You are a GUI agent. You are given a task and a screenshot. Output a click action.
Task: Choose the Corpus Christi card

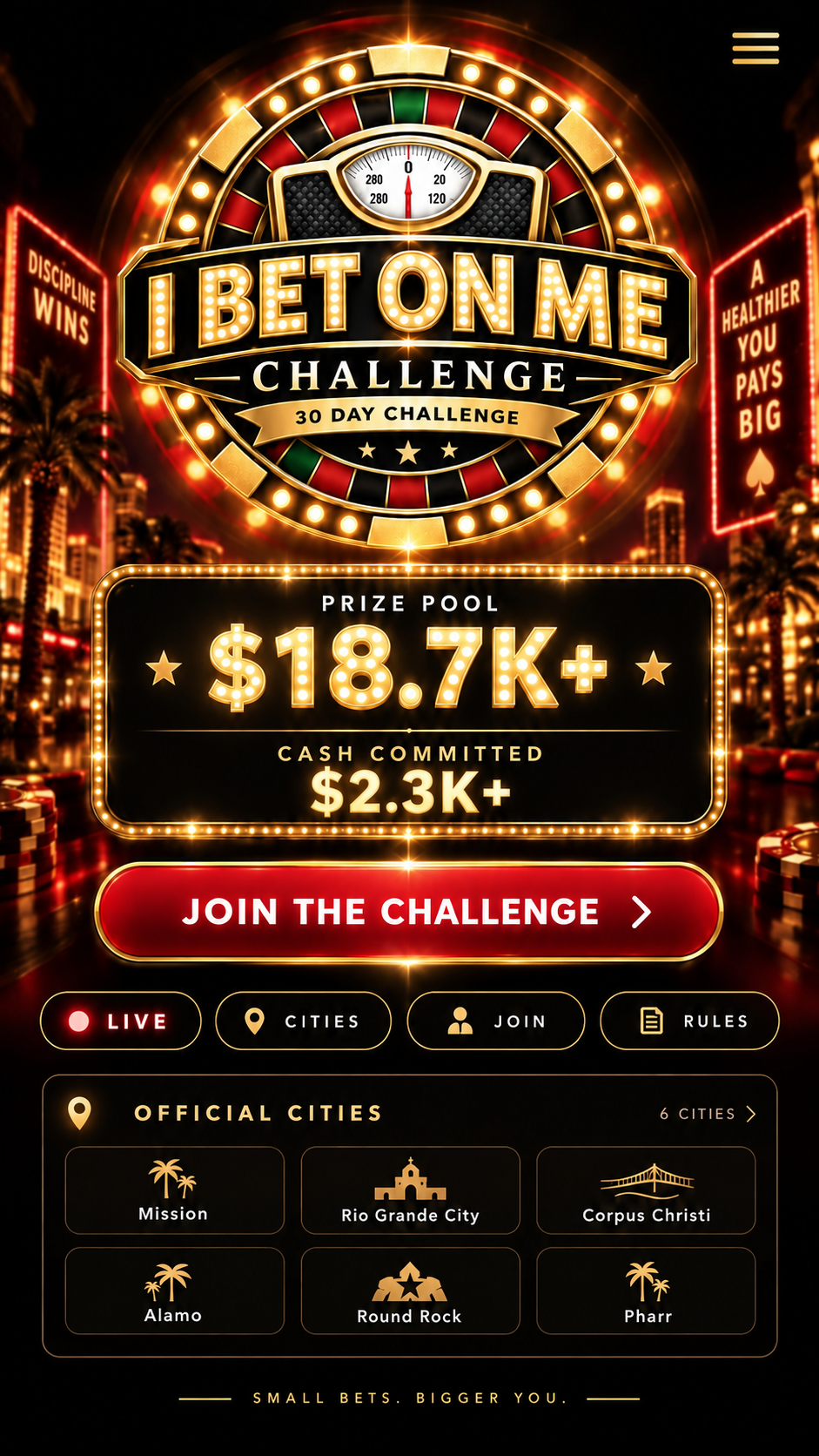tap(646, 1190)
